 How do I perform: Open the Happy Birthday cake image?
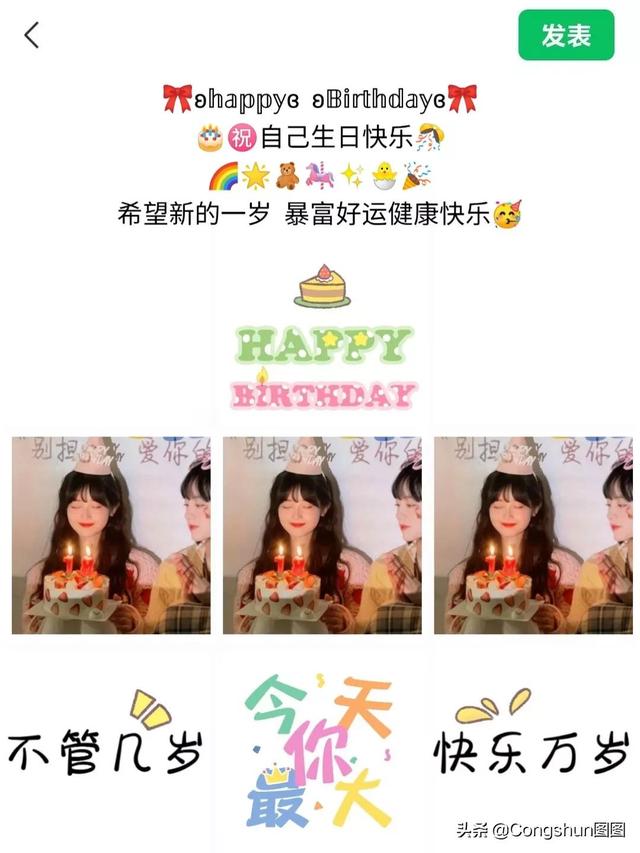[322, 335]
